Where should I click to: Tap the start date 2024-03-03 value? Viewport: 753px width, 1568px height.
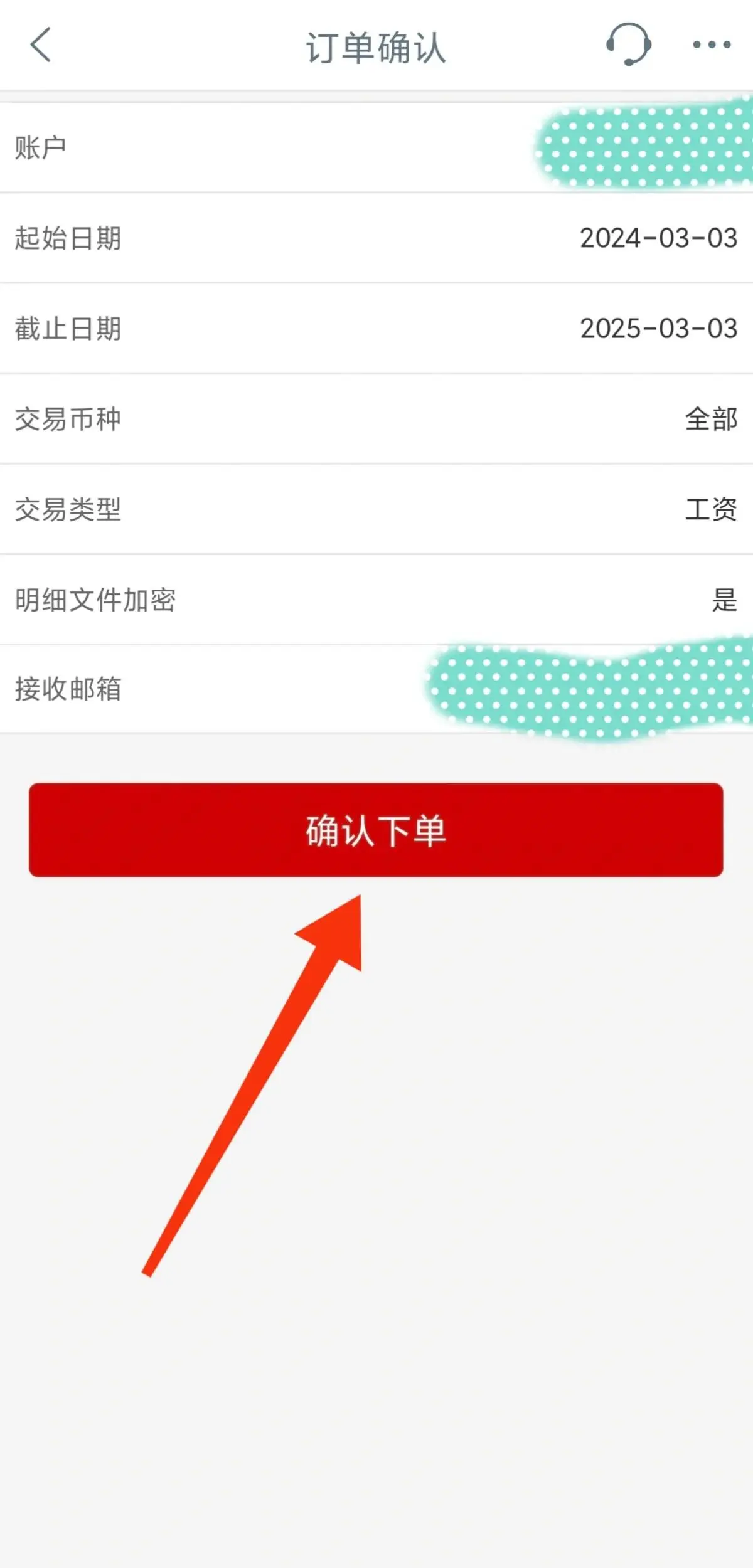coord(656,238)
